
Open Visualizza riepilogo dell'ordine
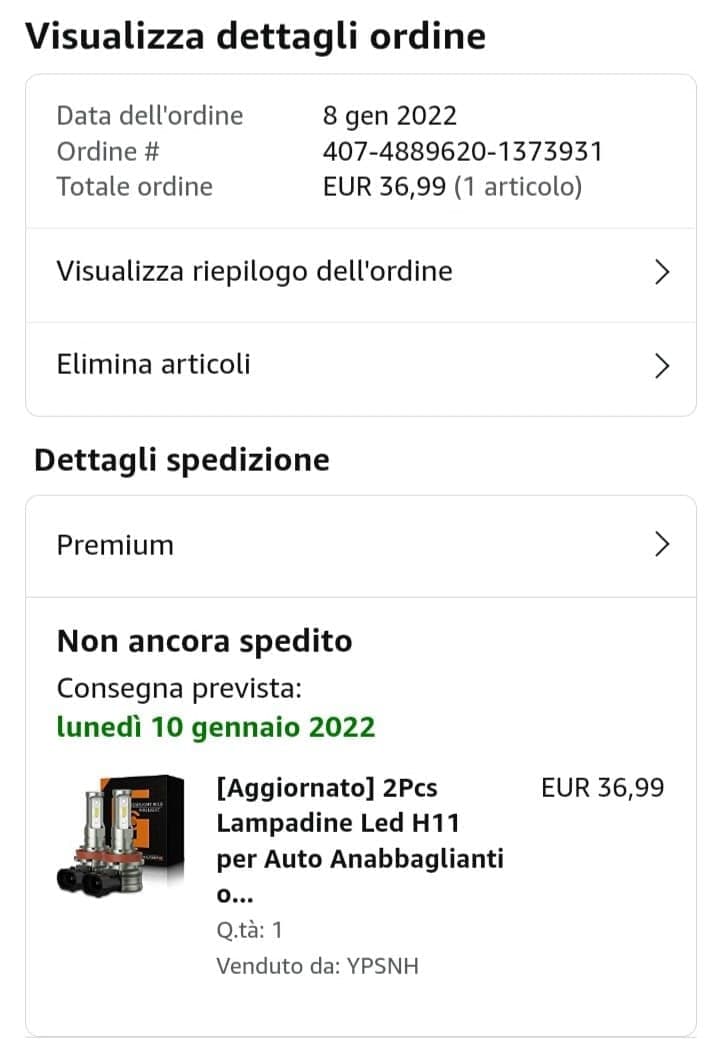tap(360, 272)
